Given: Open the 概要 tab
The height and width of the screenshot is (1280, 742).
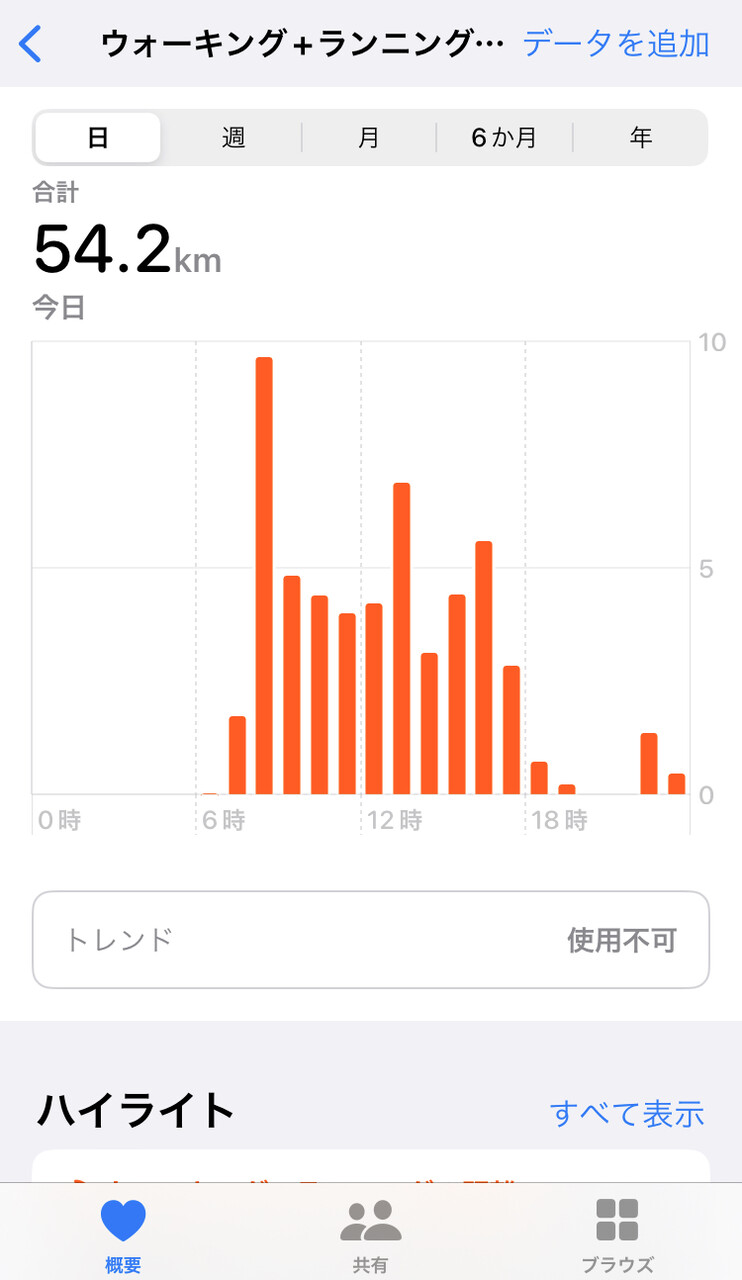Looking at the screenshot, I should click(123, 1235).
